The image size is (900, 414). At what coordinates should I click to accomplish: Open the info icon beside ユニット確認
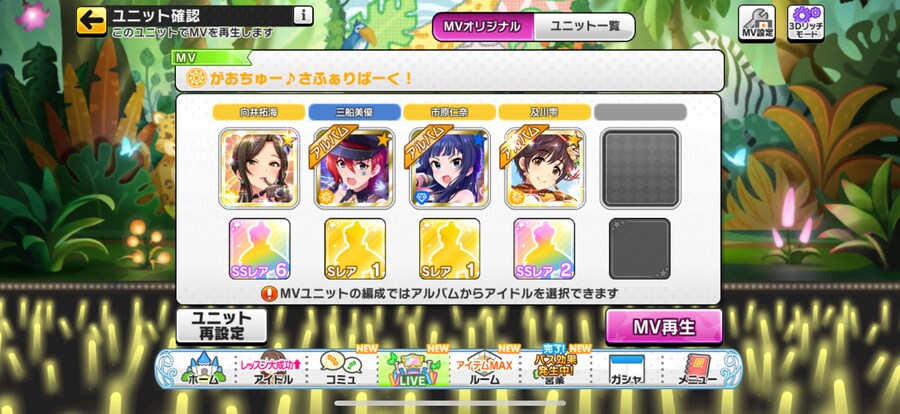[302, 15]
